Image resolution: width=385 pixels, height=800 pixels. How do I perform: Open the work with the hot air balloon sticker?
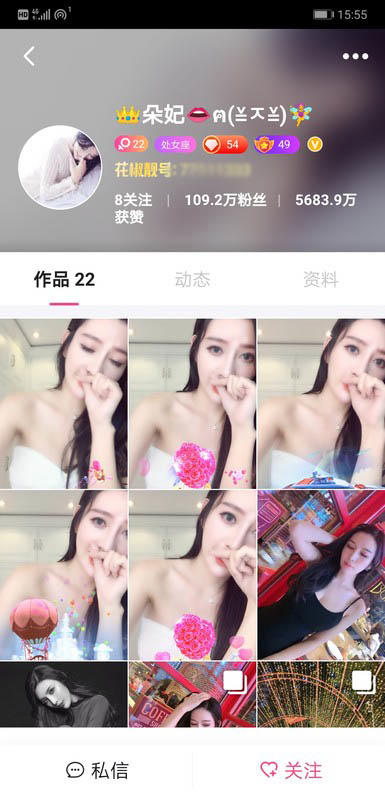coord(64,575)
